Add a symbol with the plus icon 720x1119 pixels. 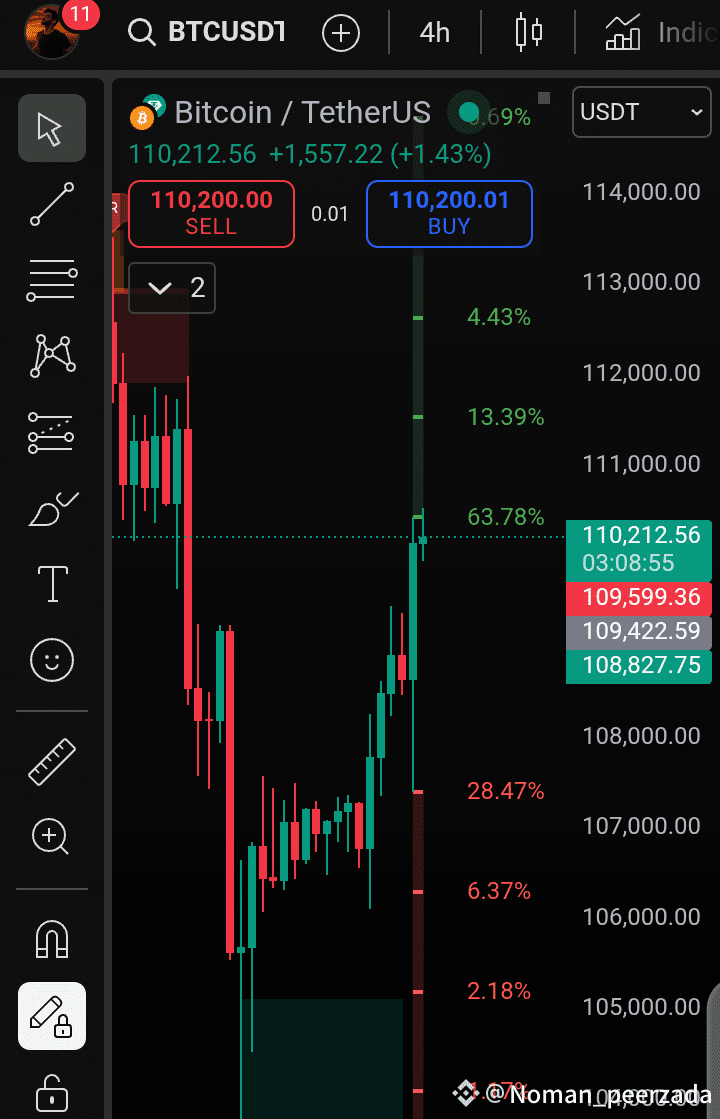pyautogui.click(x=341, y=33)
